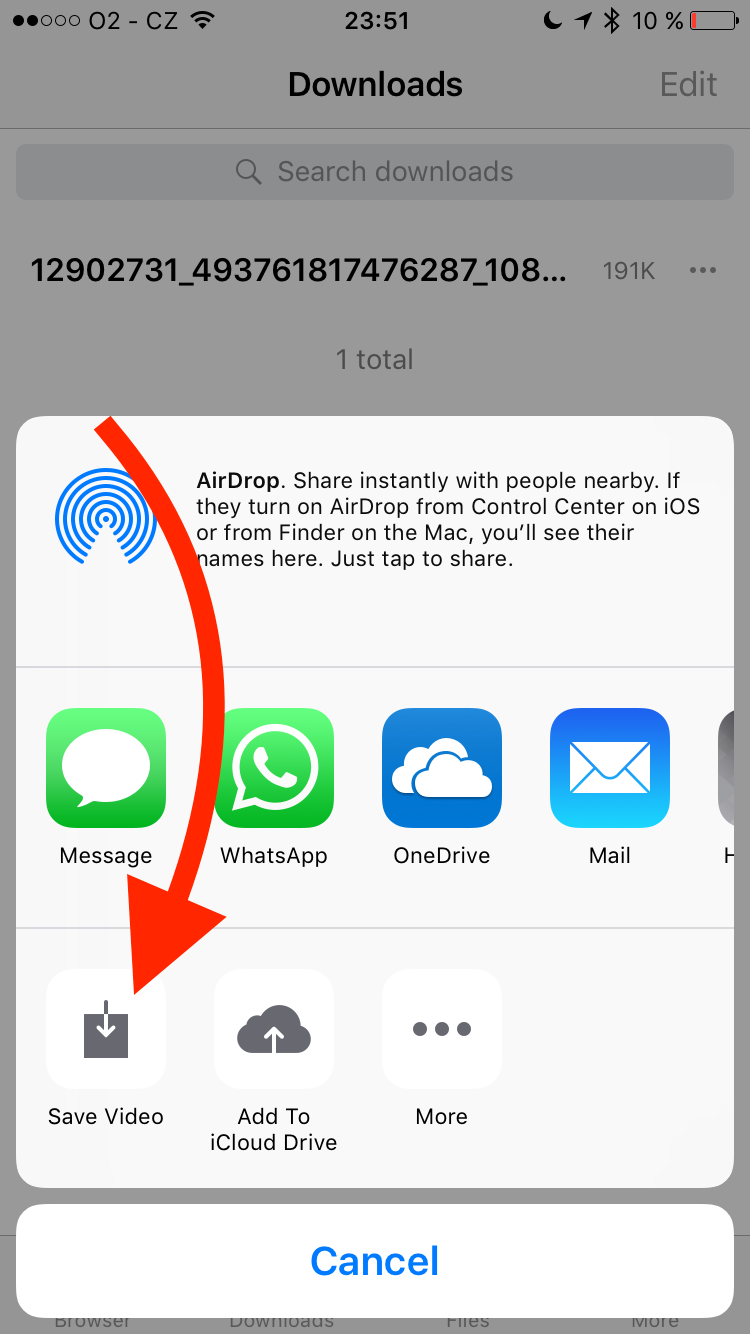This screenshot has width=750, height=1334.
Task: Send the video with Mail
Action: point(610,768)
